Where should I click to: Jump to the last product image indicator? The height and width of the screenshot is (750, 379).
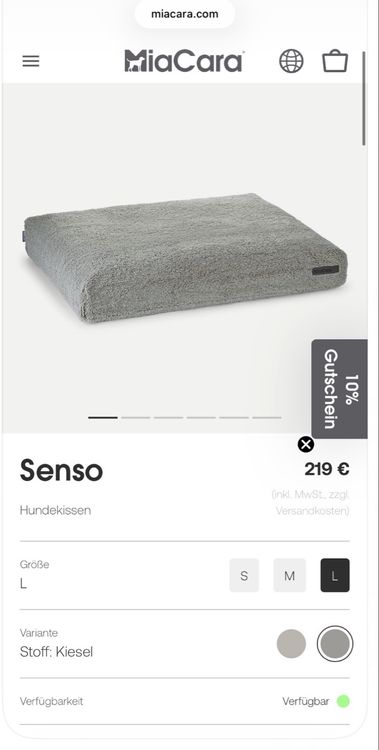267,418
